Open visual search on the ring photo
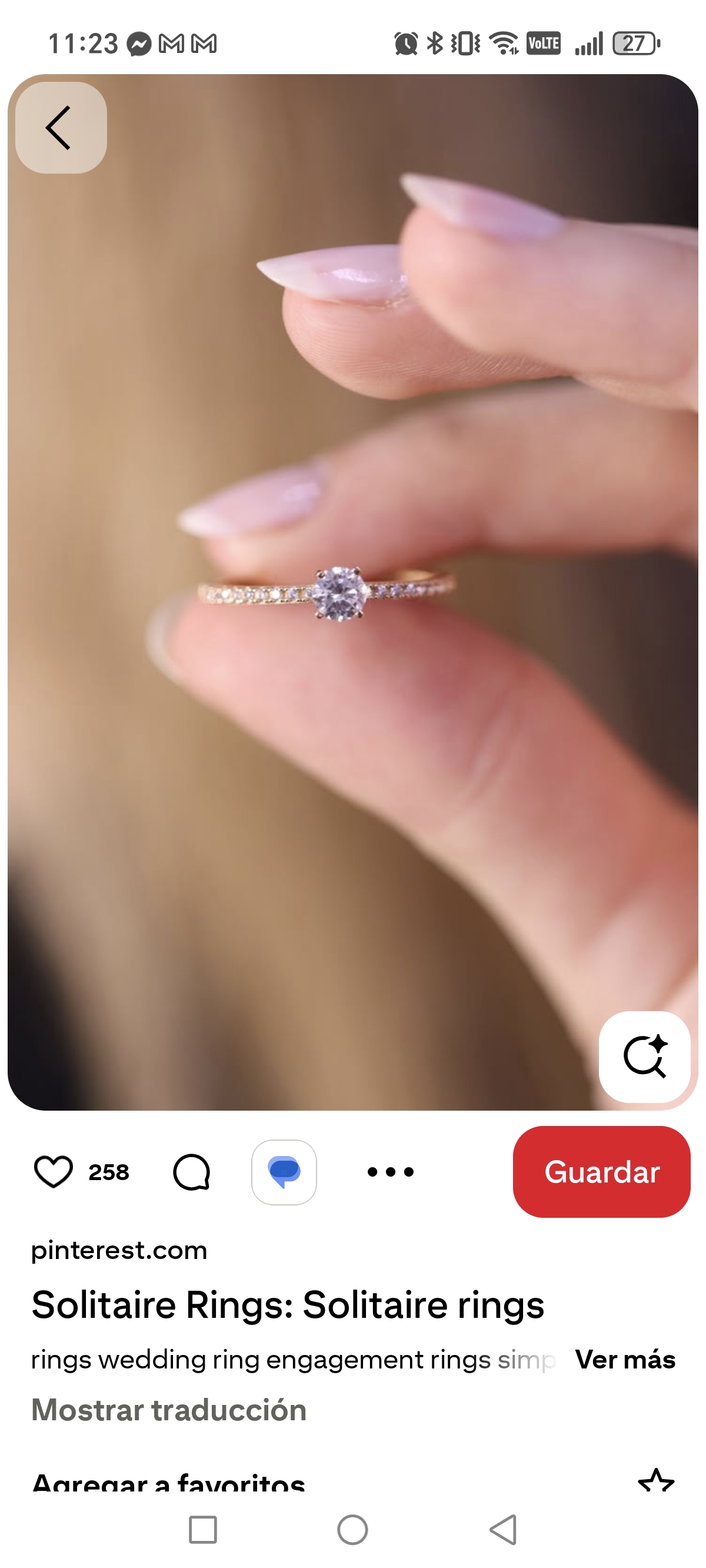Image resolution: width=706 pixels, height=1568 pixels. point(644,1056)
